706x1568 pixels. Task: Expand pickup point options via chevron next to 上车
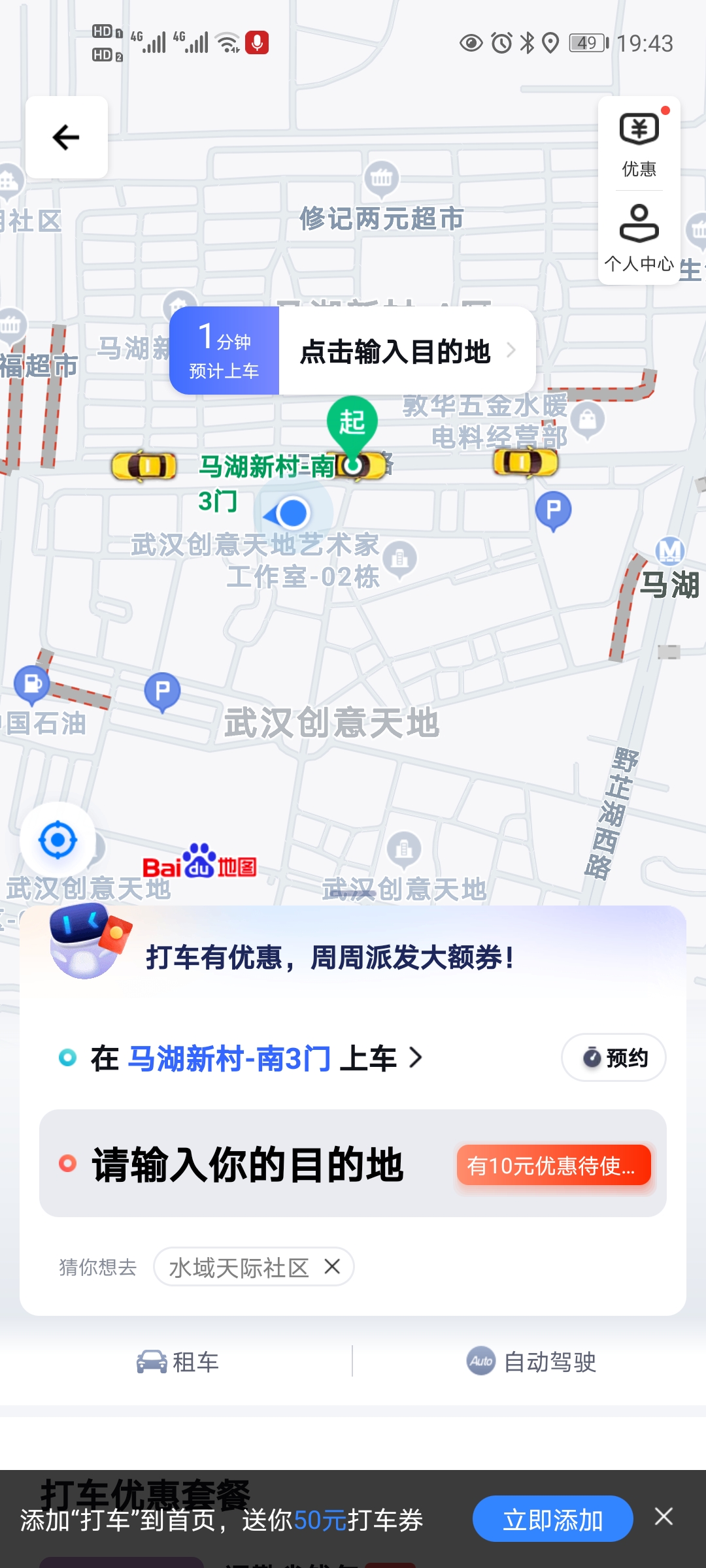point(416,1058)
